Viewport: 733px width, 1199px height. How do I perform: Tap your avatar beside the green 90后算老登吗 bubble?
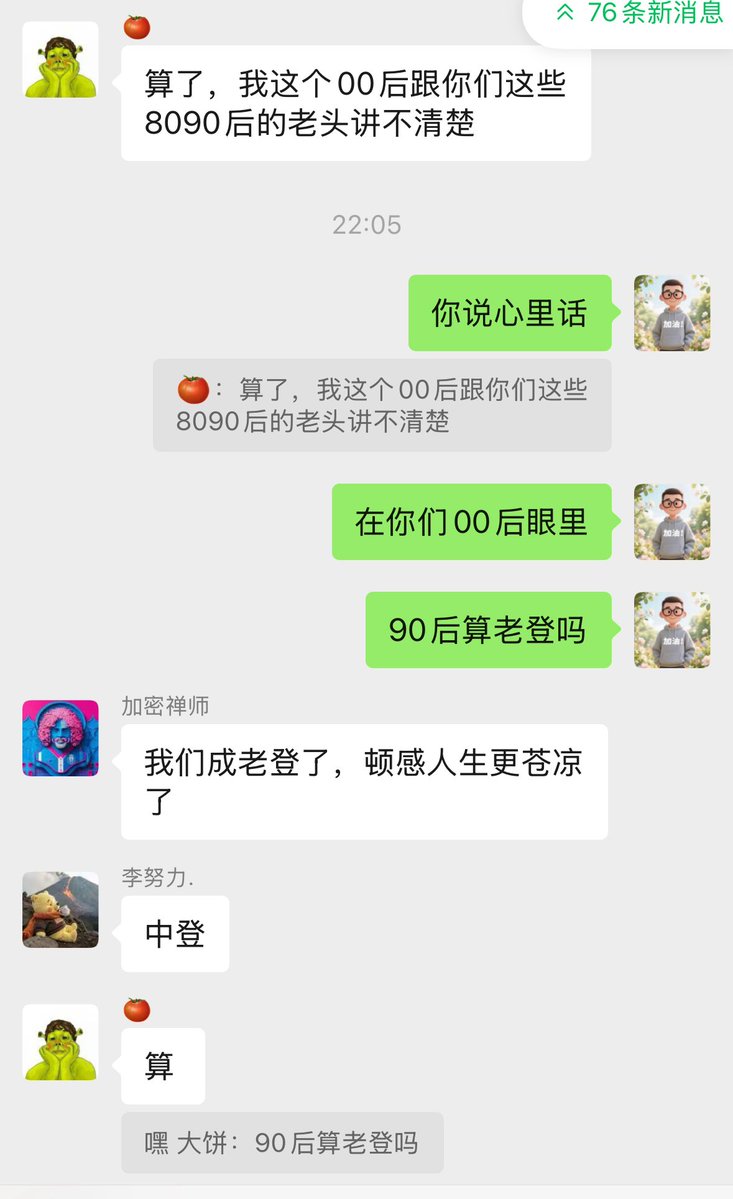pyautogui.click(x=672, y=629)
